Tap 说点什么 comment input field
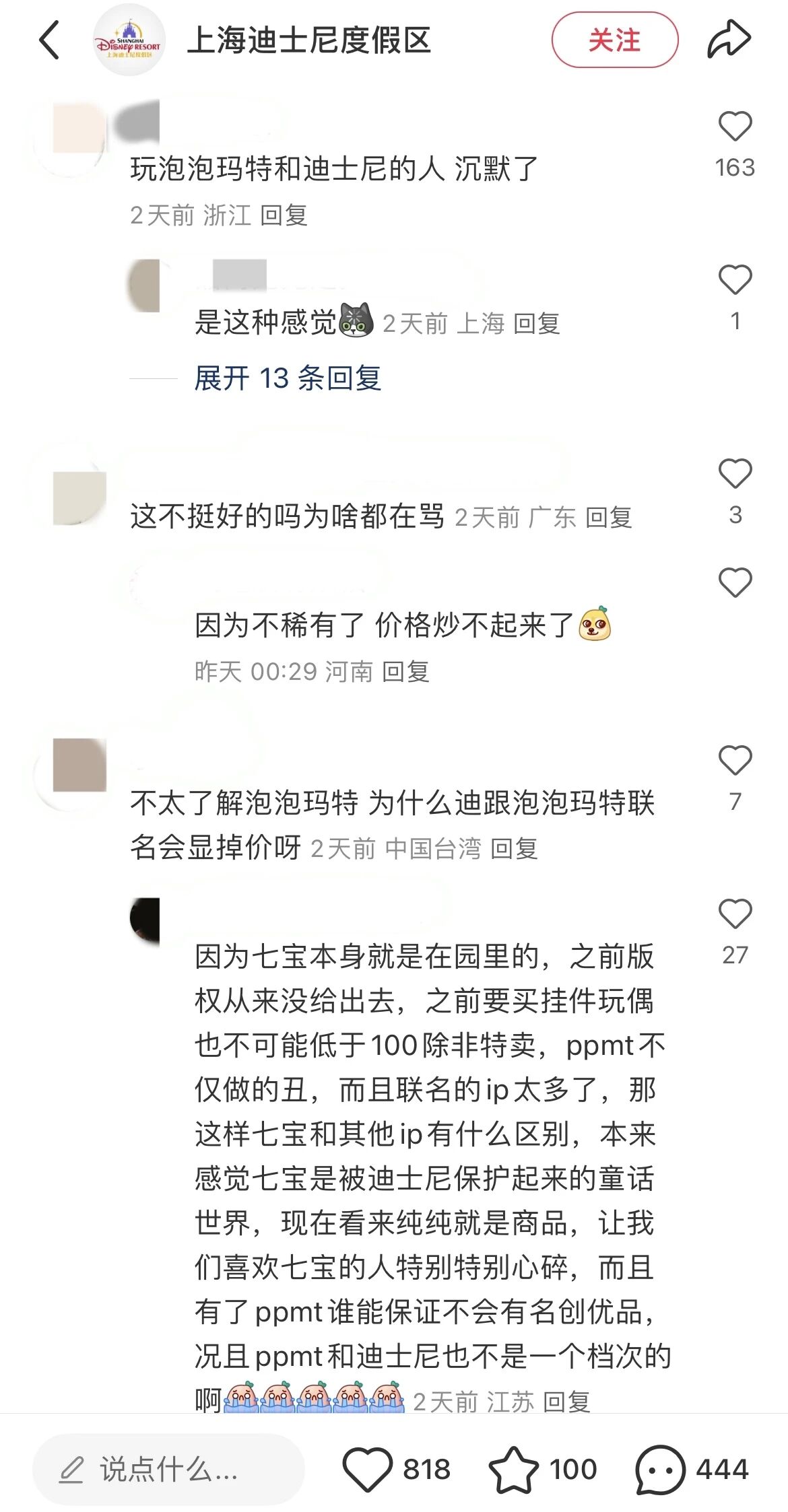Screen dimensions: 788x1512 click(x=168, y=1469)
